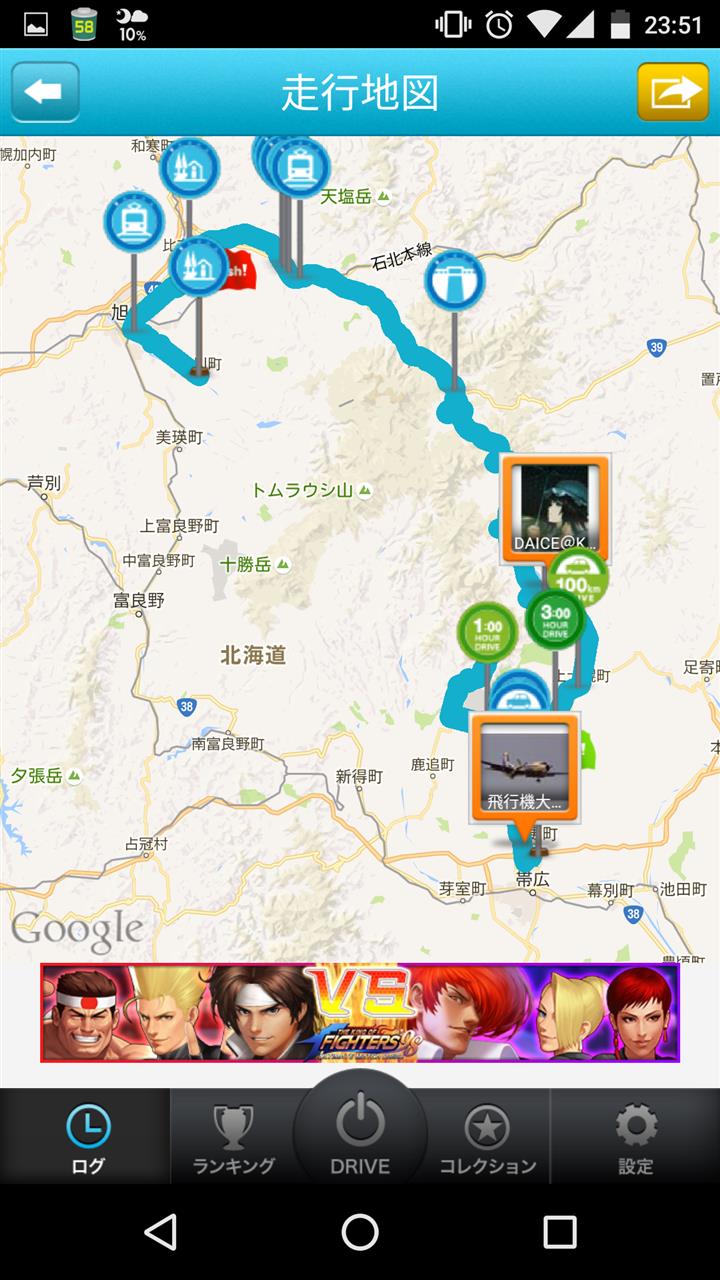Open the King of Fighters ad banner

point(360,1012)
